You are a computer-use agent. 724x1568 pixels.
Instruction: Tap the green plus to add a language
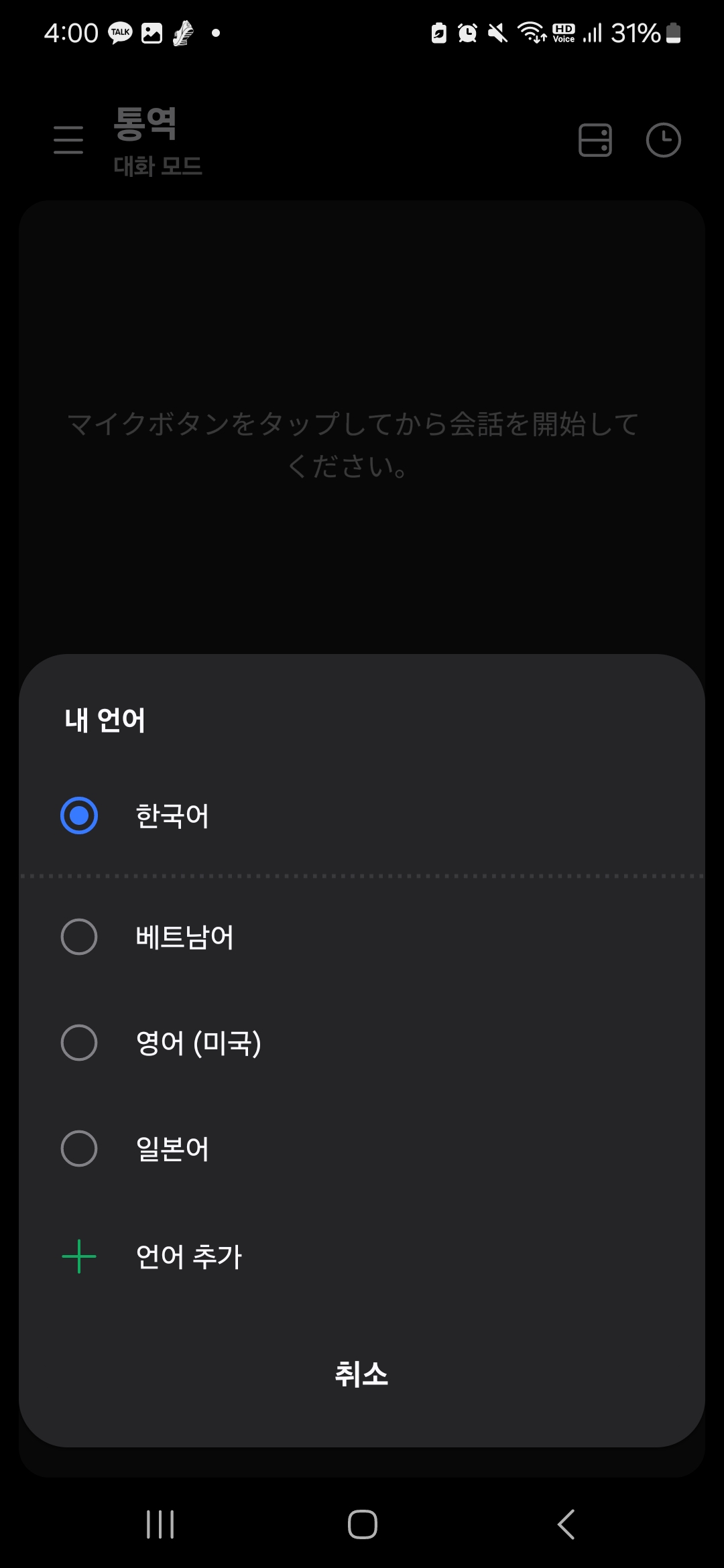pyautogui.click(x=78, y=1256)
